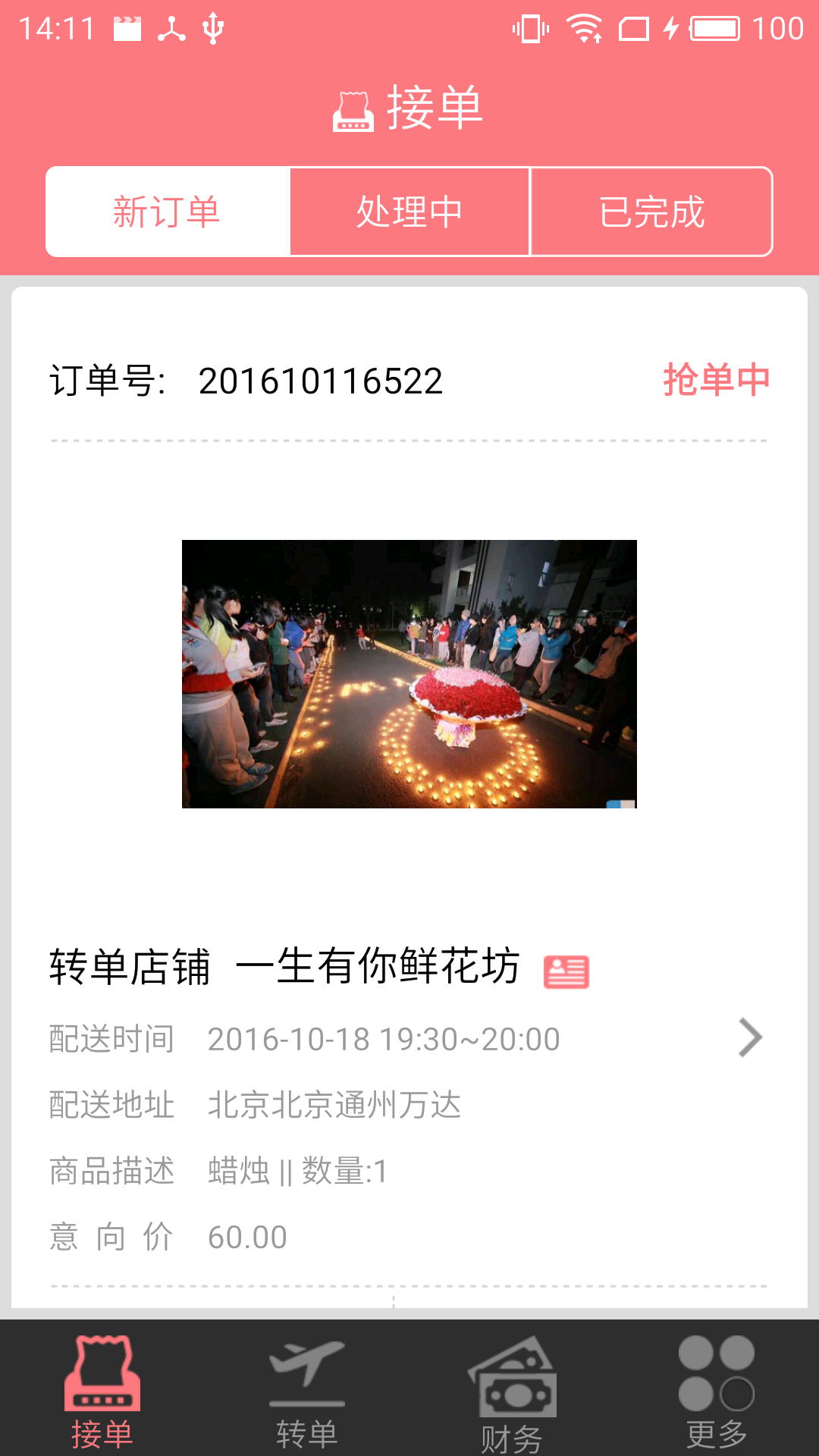Switch to the 新订单 tab

167,212
